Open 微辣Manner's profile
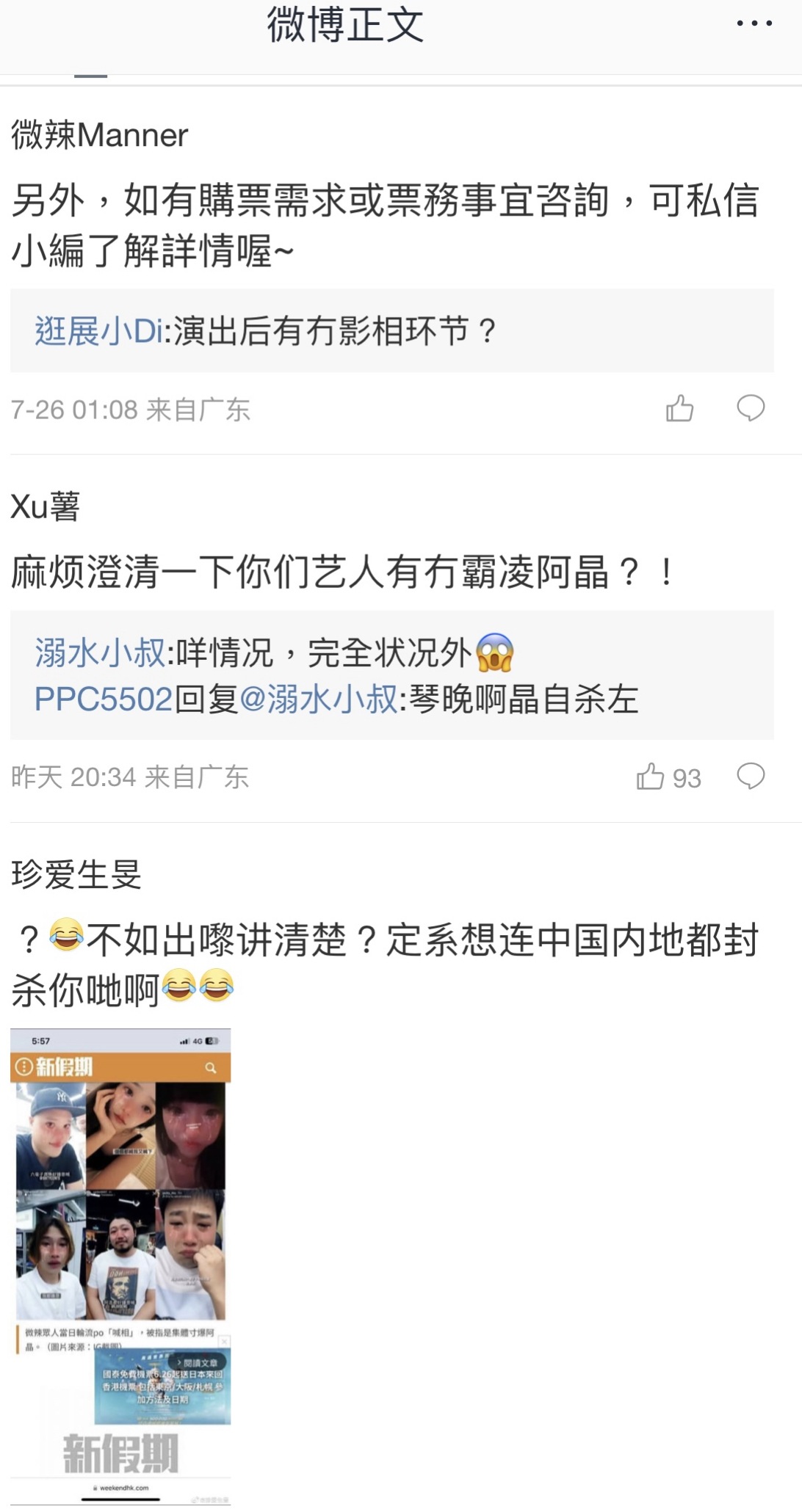Screen dimensions: 802x1512 (x=100, y=135)
